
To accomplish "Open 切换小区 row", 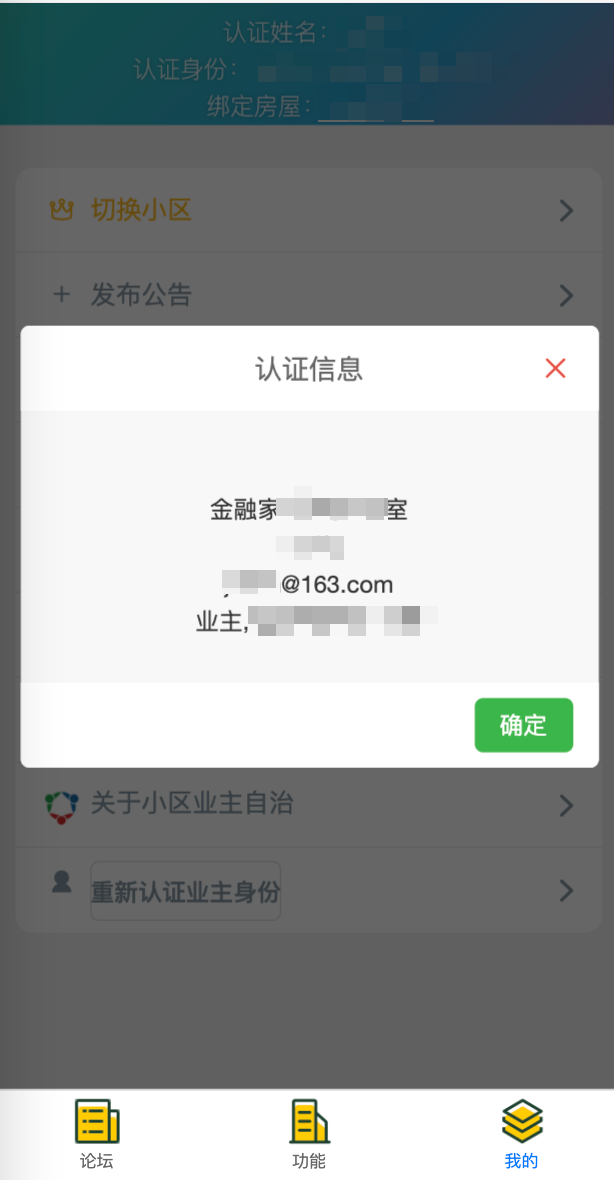I will click(x=308, y=210).
